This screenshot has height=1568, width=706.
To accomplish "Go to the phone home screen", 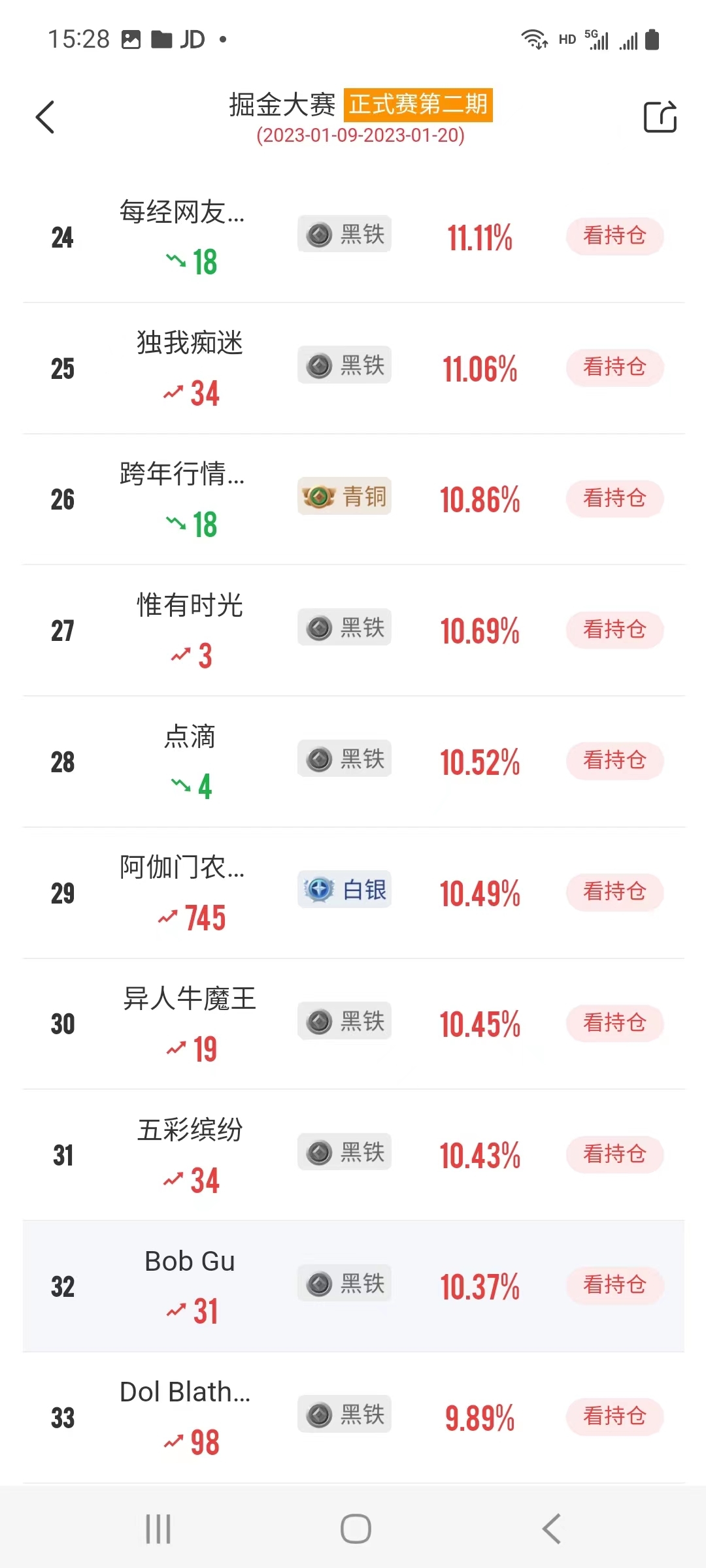I will click(356, 1529).
